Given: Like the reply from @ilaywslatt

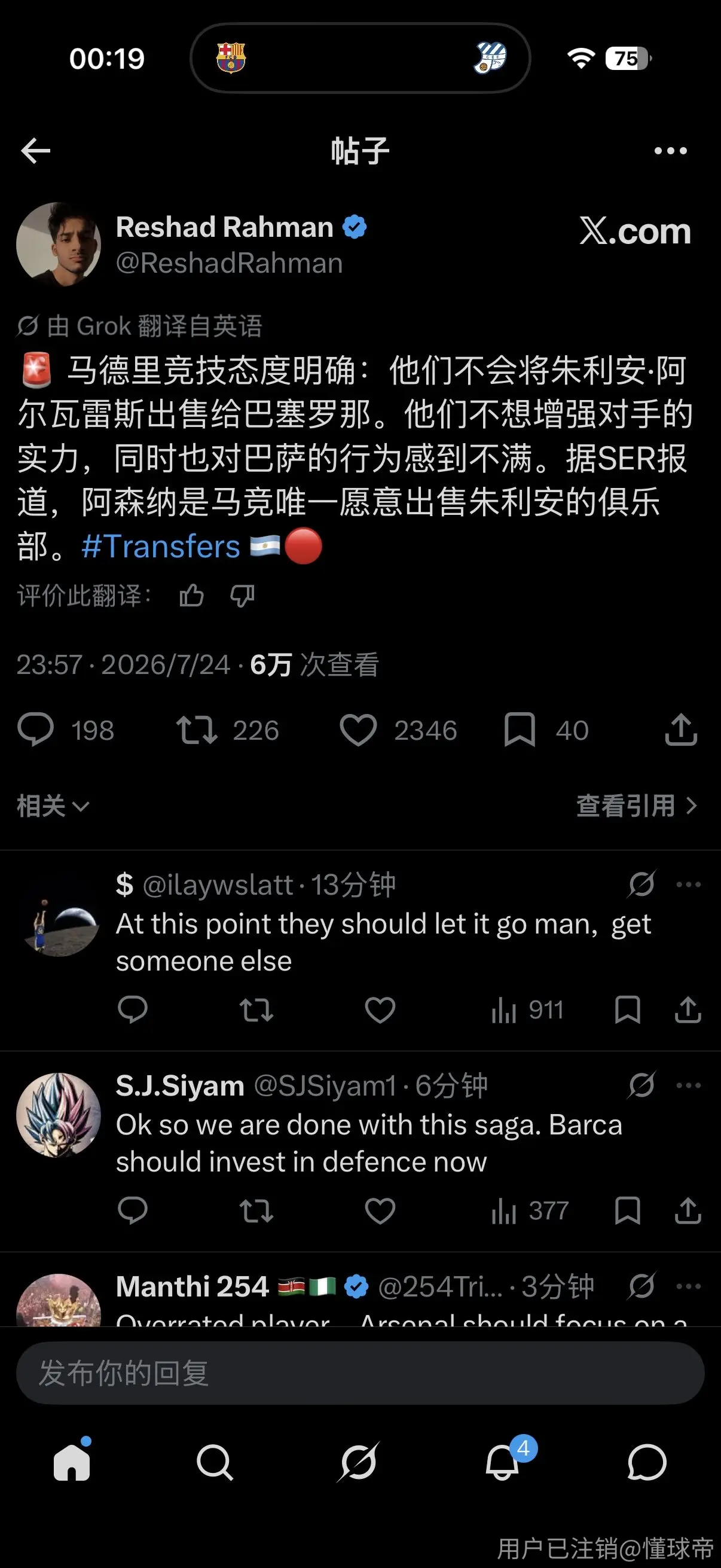Looking at the screenshot, I should 380,1010.
